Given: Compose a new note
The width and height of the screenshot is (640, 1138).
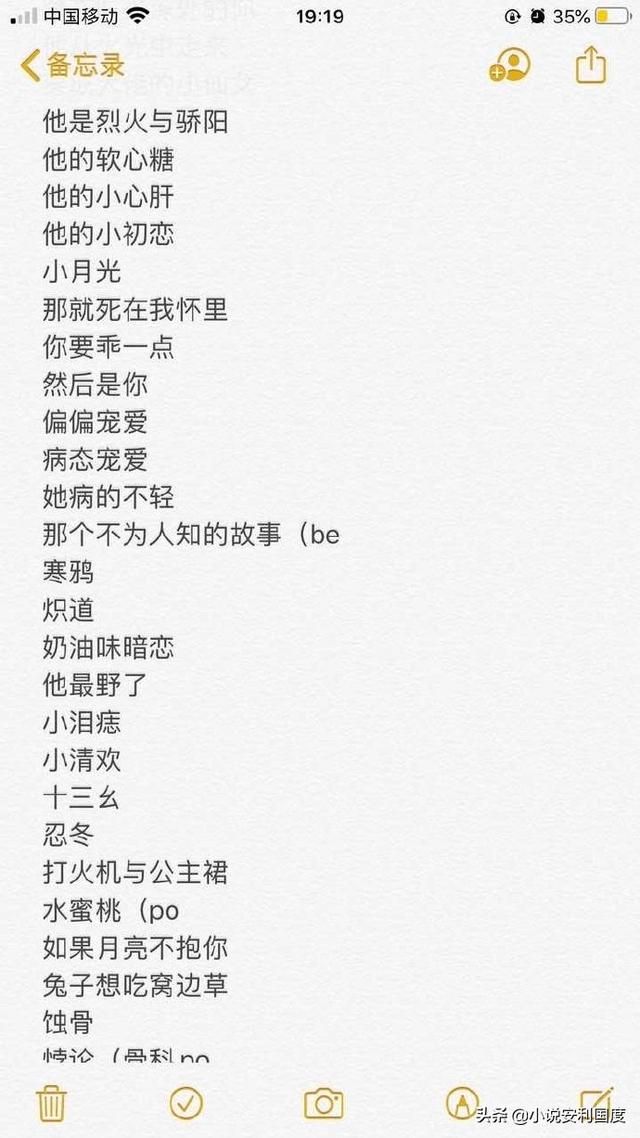Looking at the screenshot, I should coord(596,1103).
